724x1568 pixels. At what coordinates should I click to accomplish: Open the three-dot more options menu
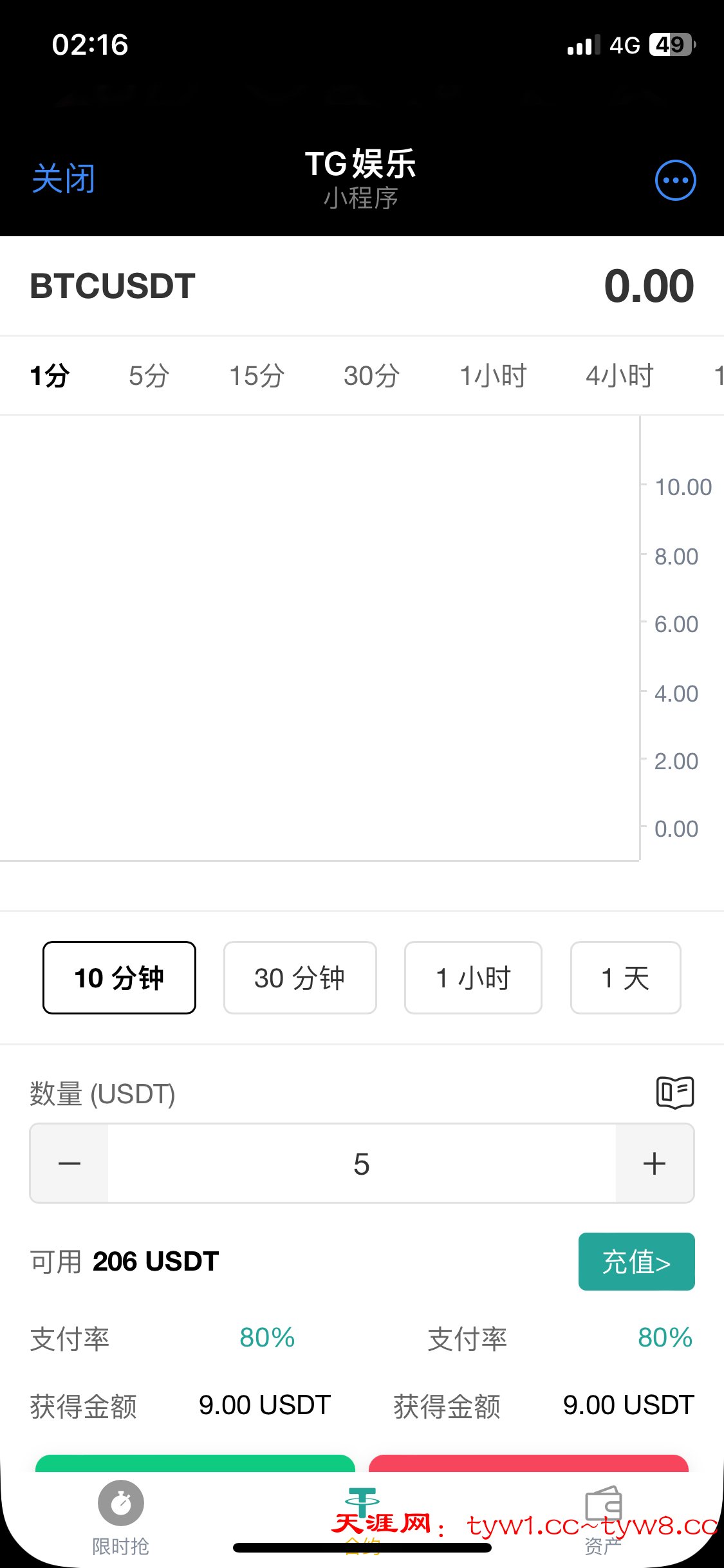(675, 180)
